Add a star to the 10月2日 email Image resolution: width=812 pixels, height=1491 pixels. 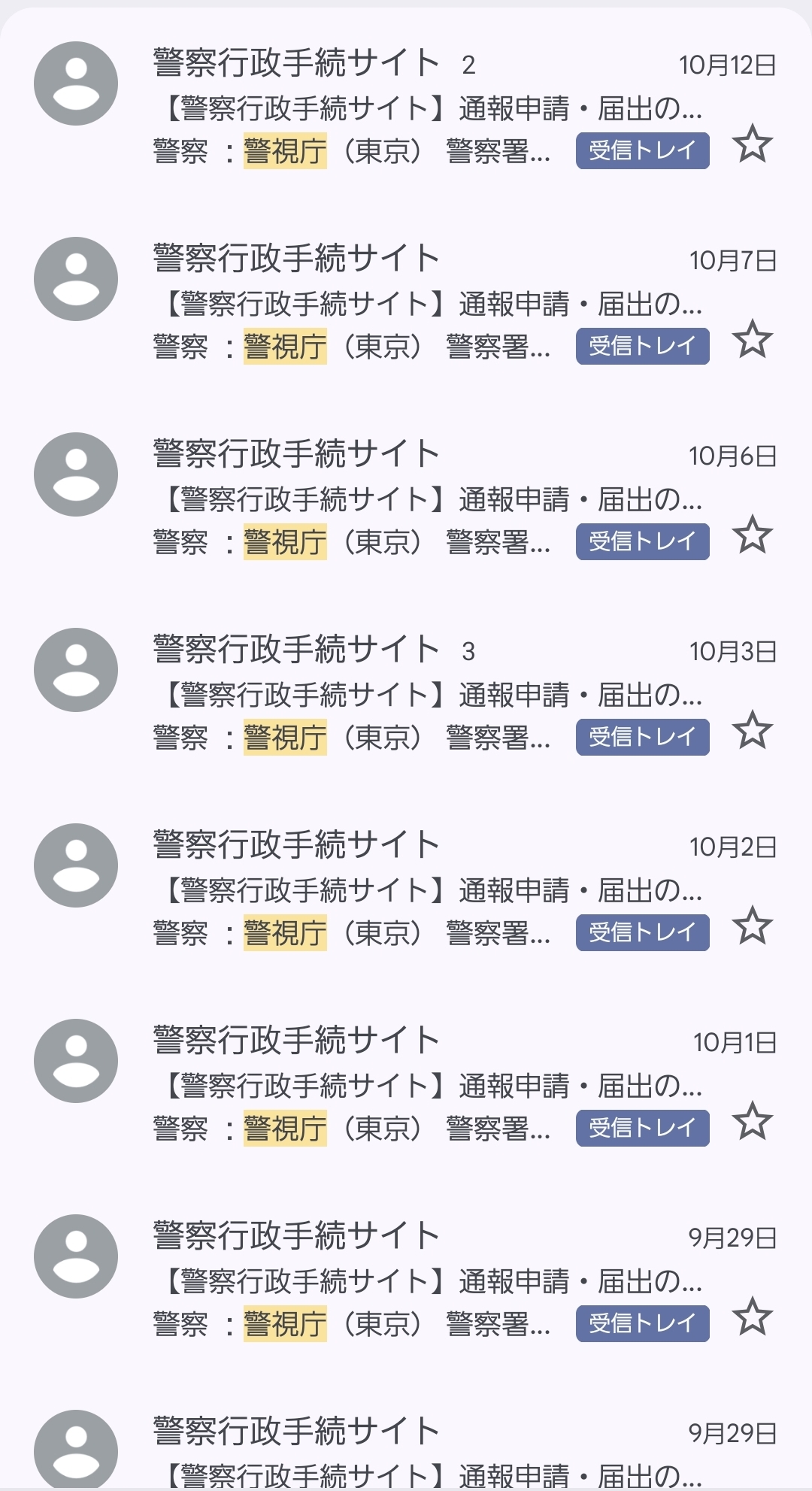(x=752, y=926)
